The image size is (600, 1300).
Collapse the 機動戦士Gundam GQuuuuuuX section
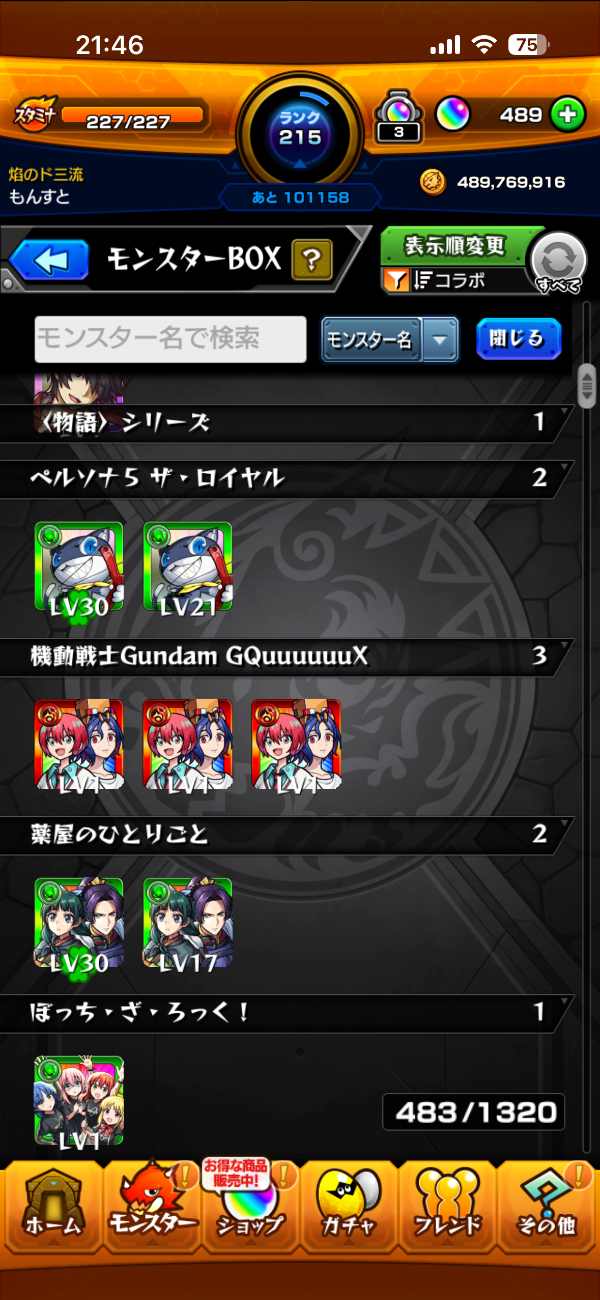point(287,656)
